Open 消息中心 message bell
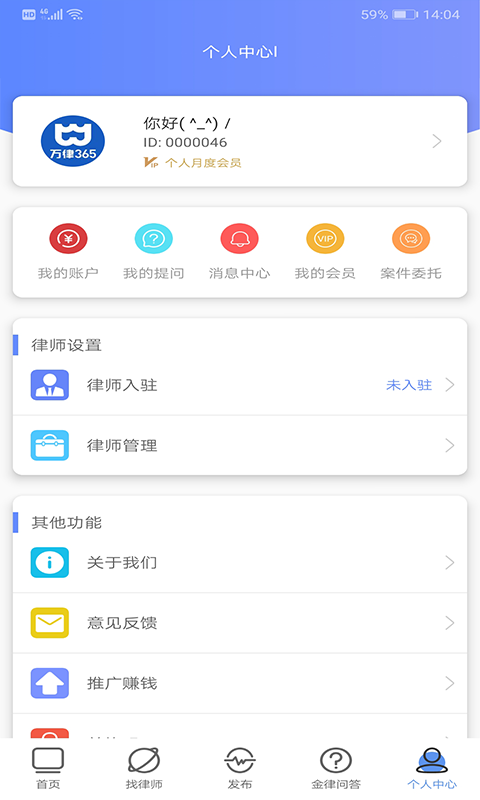 pyautogui.click(x=239, y=238)
